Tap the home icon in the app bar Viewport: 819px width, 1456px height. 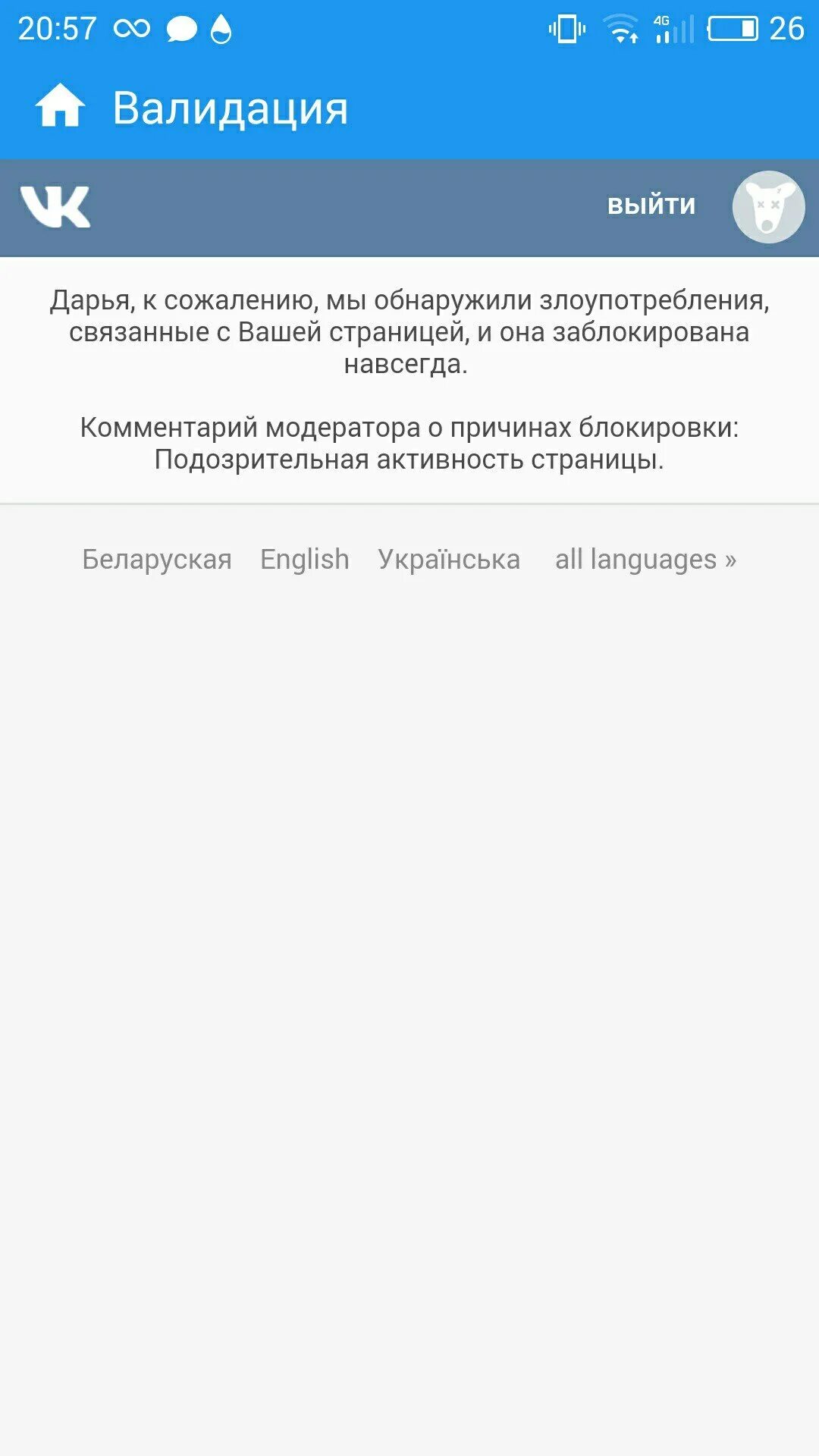[x=60, y=106]
